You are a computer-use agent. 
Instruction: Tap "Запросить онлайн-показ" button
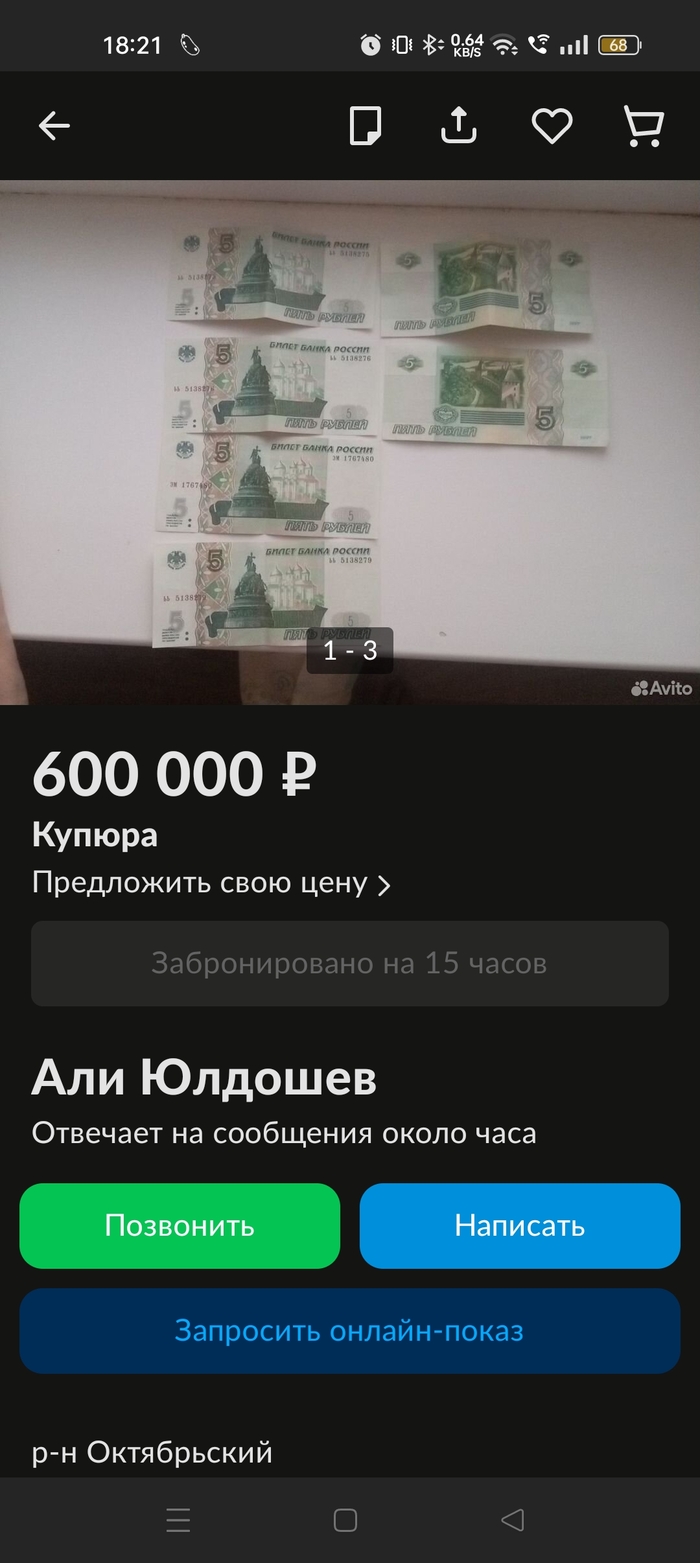[350, 1331]
